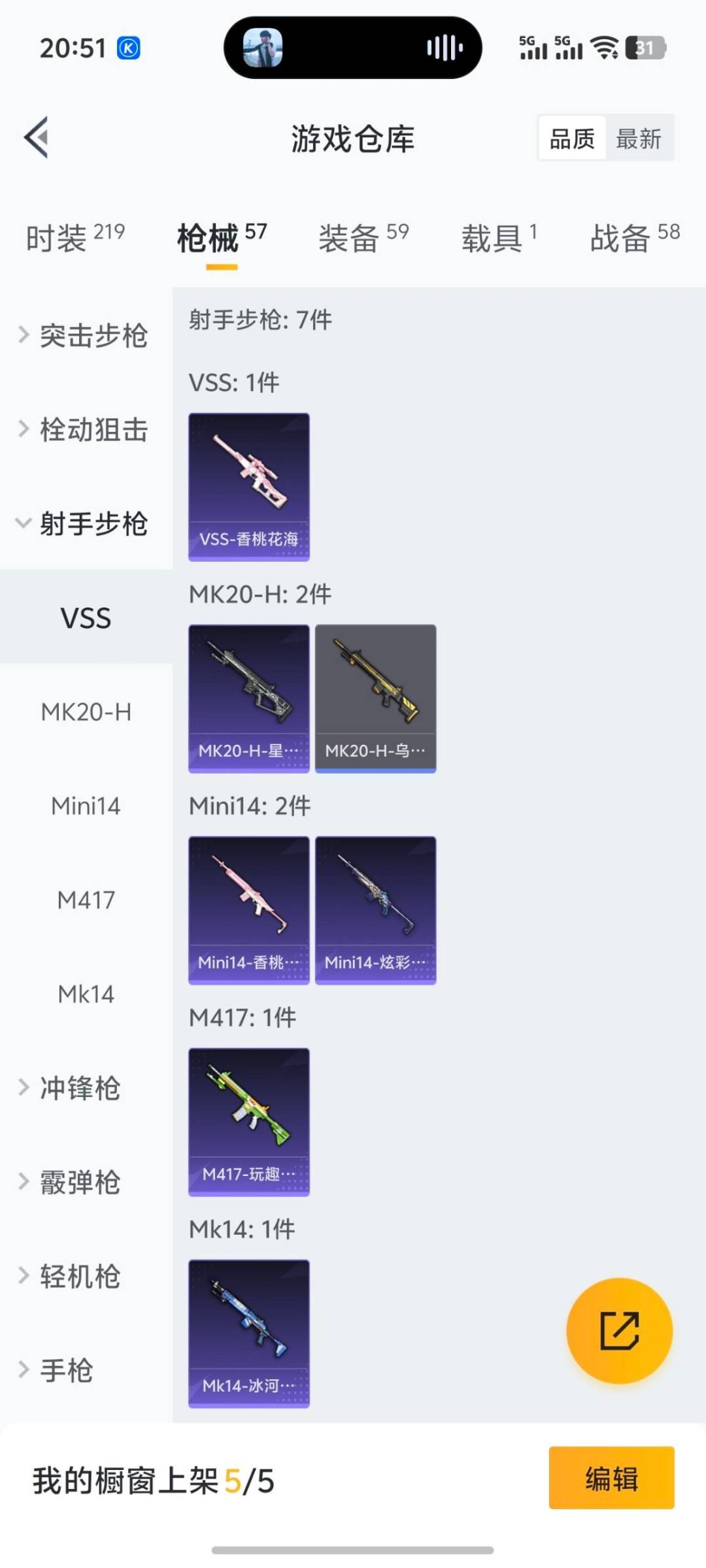Screen dimensions: 706x1568
Task: View the M417-玩趣 weapon skin
Action: pos(248,1122)
